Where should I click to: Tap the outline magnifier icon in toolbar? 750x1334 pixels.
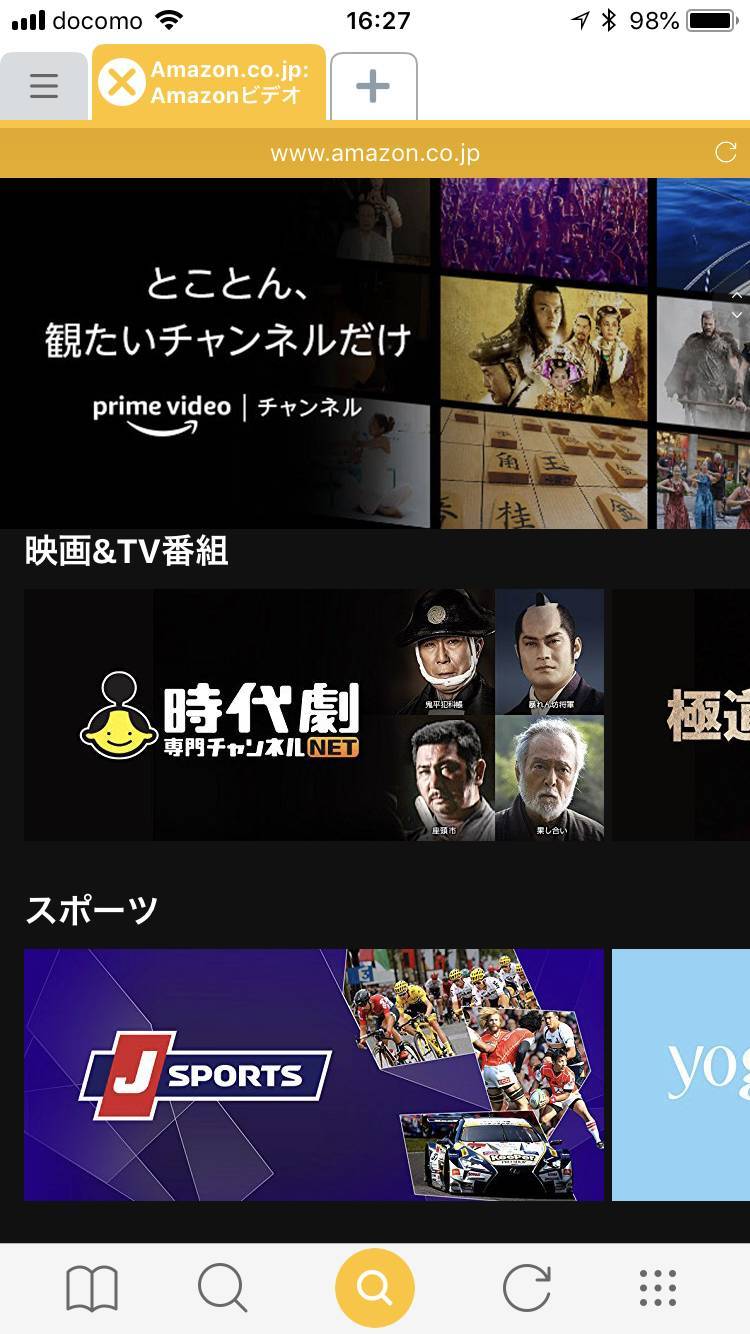(222, 1287)
